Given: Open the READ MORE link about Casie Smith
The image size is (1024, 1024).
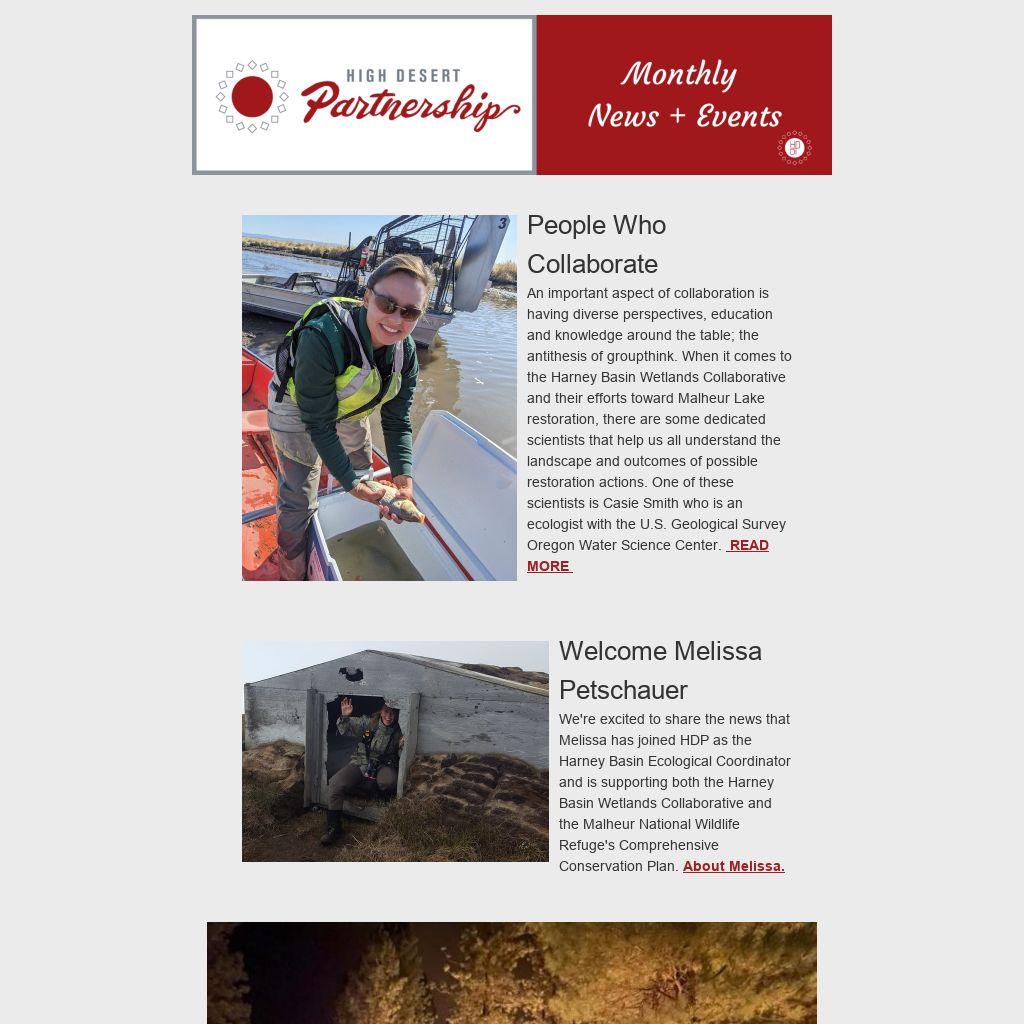Looking at the screenshot, I should [x=748, y=545].
